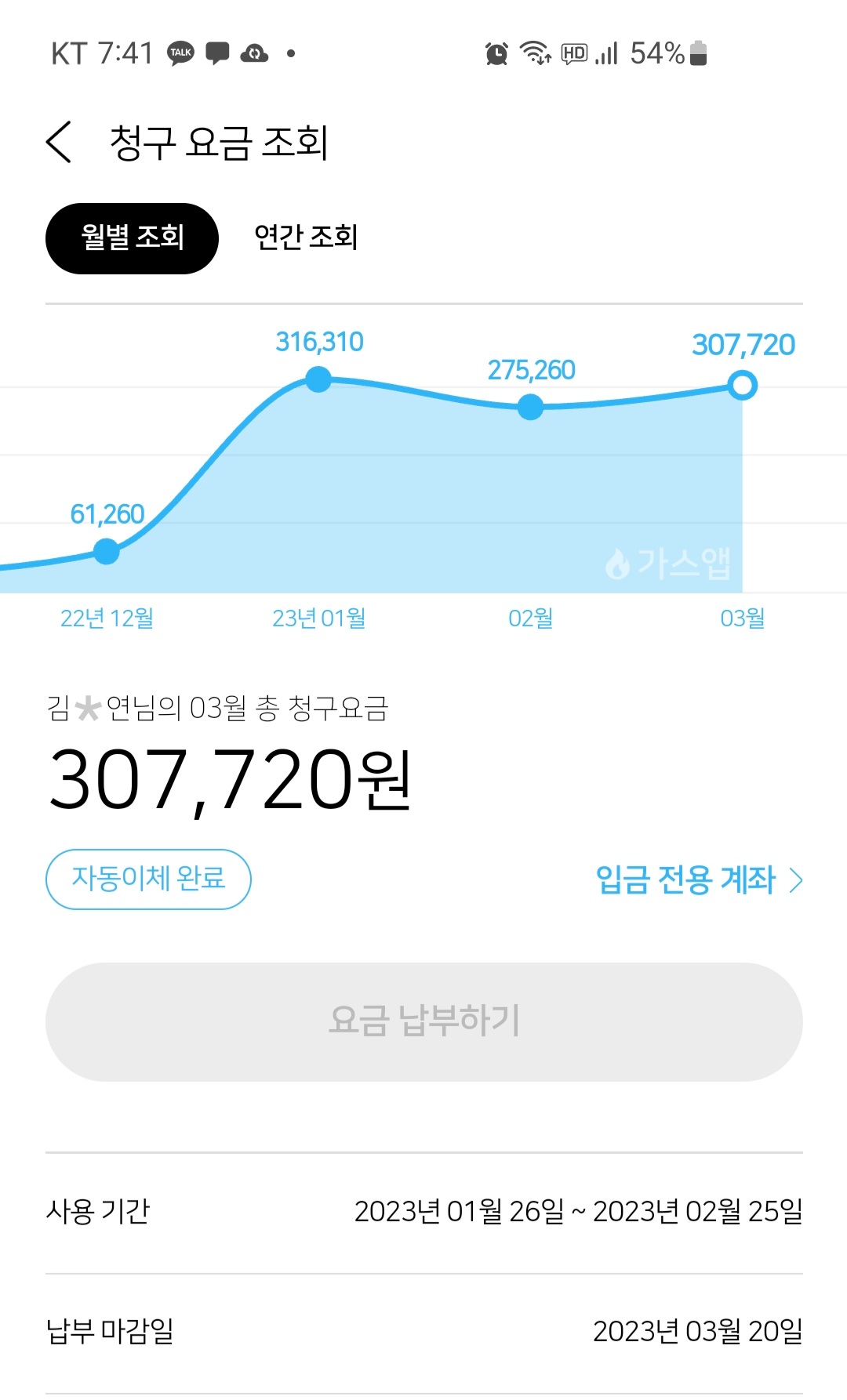The height and width of the screenshot is (1400, 847).
Task: Select the 22년 12월 point showing 61,260
Action: point(107,551)
